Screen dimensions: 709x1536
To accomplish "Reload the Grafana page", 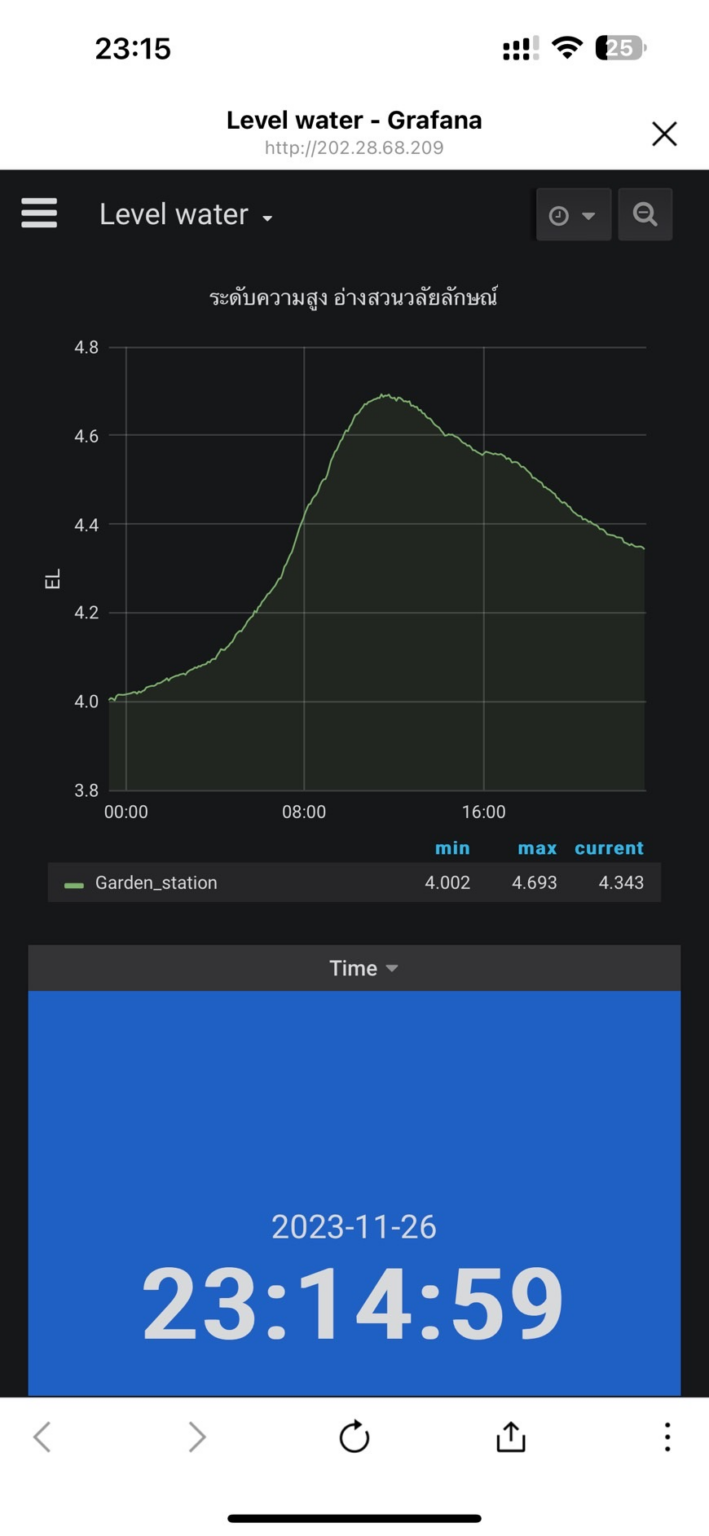I will pos(354,1438).
